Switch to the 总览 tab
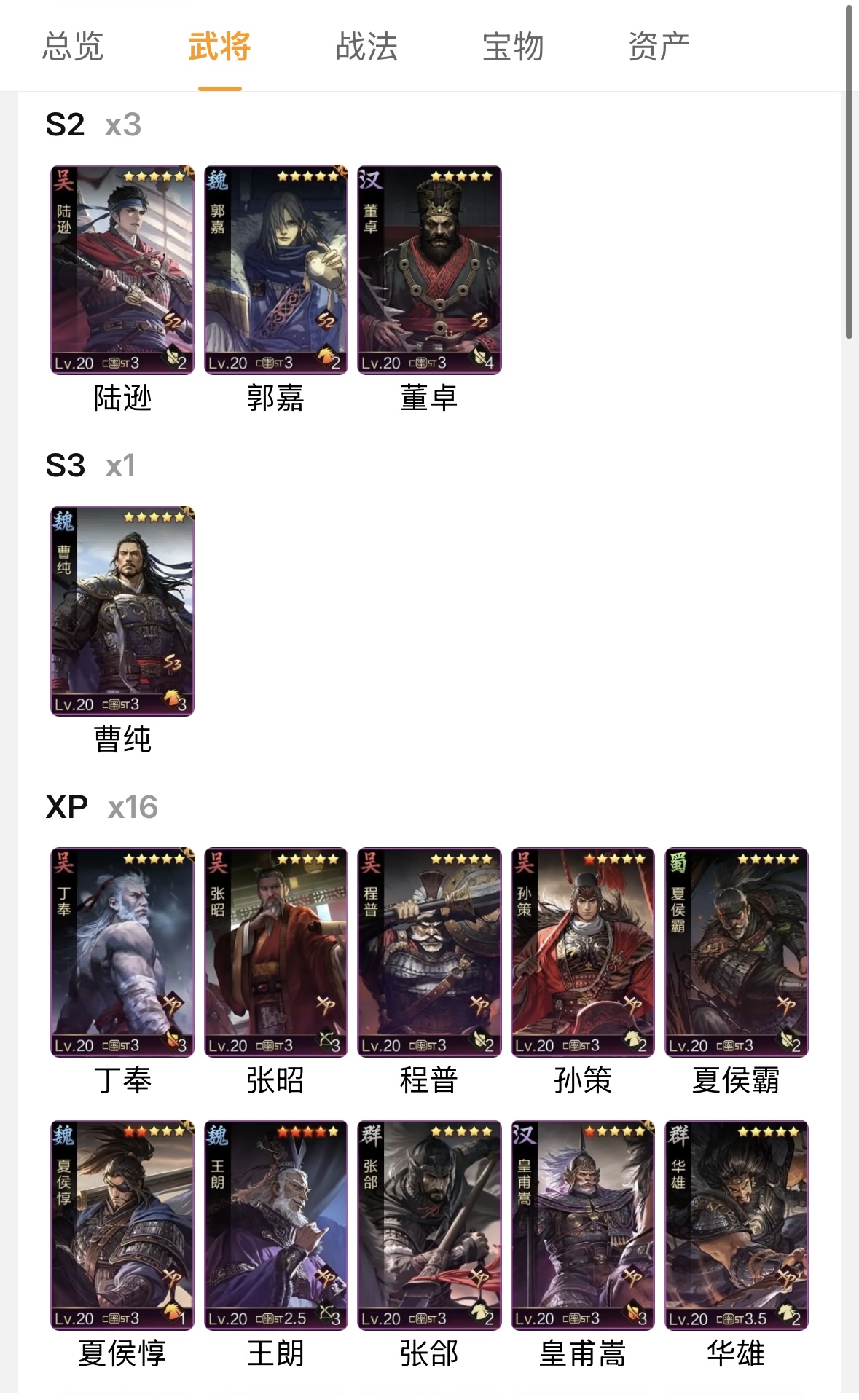Viewport: 859px width, 1400px height. [73, 47]
